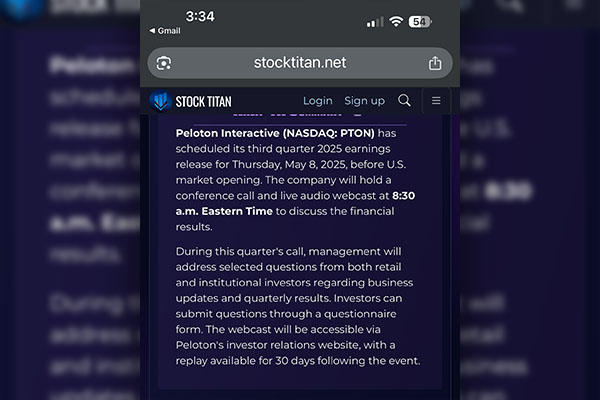This screenshot has height=400, width=600.
Task: Search Stock Titan with the magnifier icon
Action: [404, 101]
